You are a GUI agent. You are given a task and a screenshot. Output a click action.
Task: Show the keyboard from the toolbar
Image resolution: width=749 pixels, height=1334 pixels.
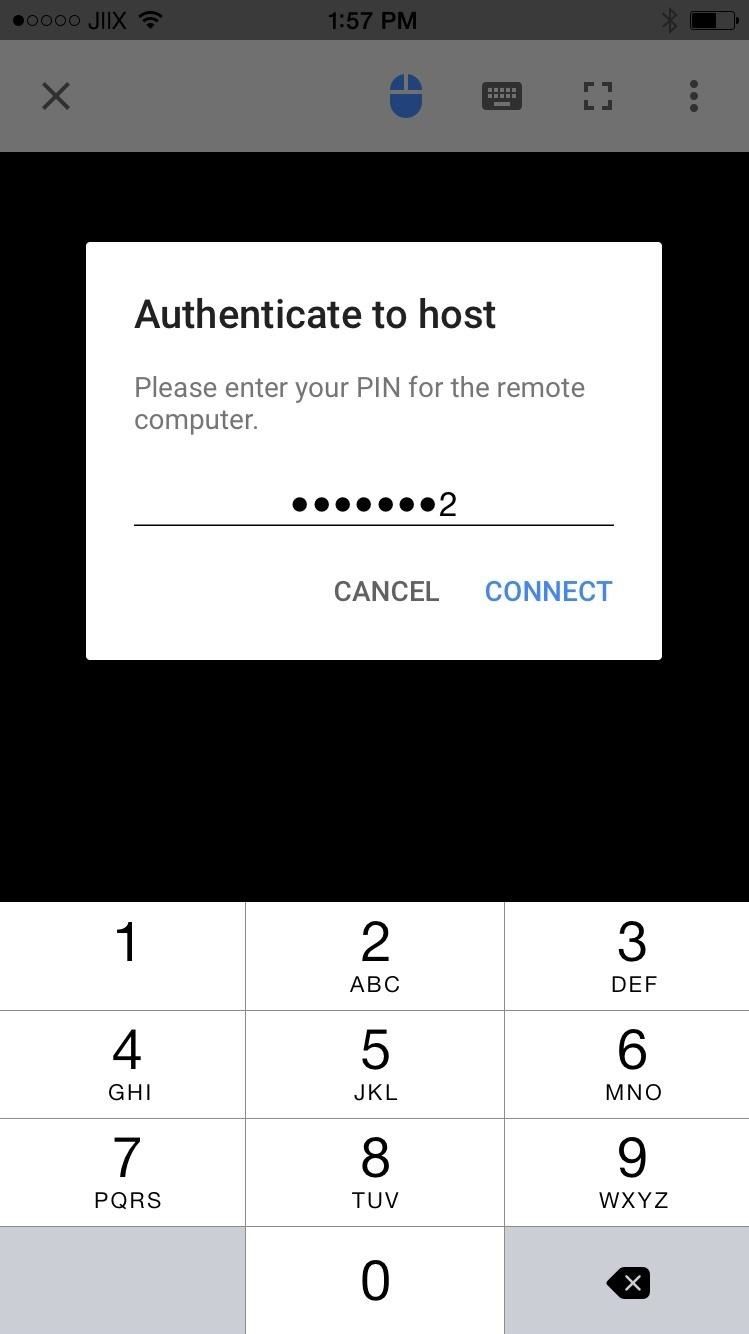coord(501,96)
